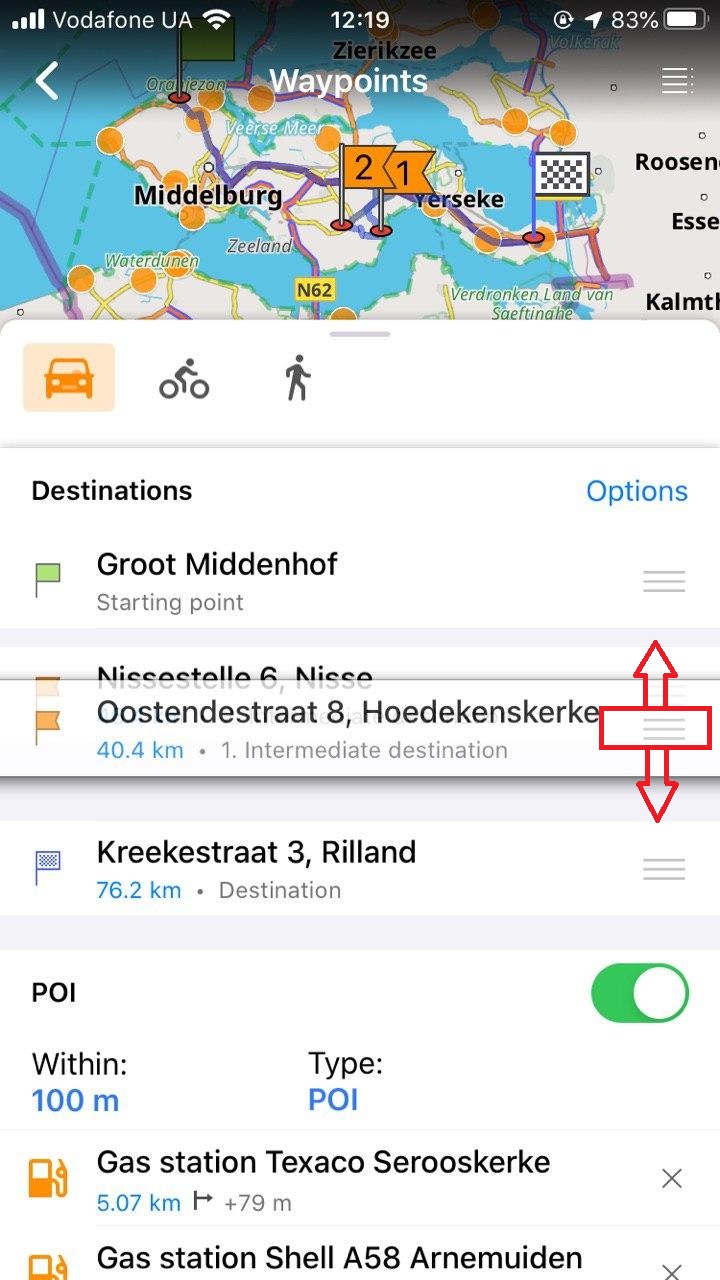Open the list menu icon beside Waypoints
Viewport: 720px width, 1280px height.
(677, 81)
